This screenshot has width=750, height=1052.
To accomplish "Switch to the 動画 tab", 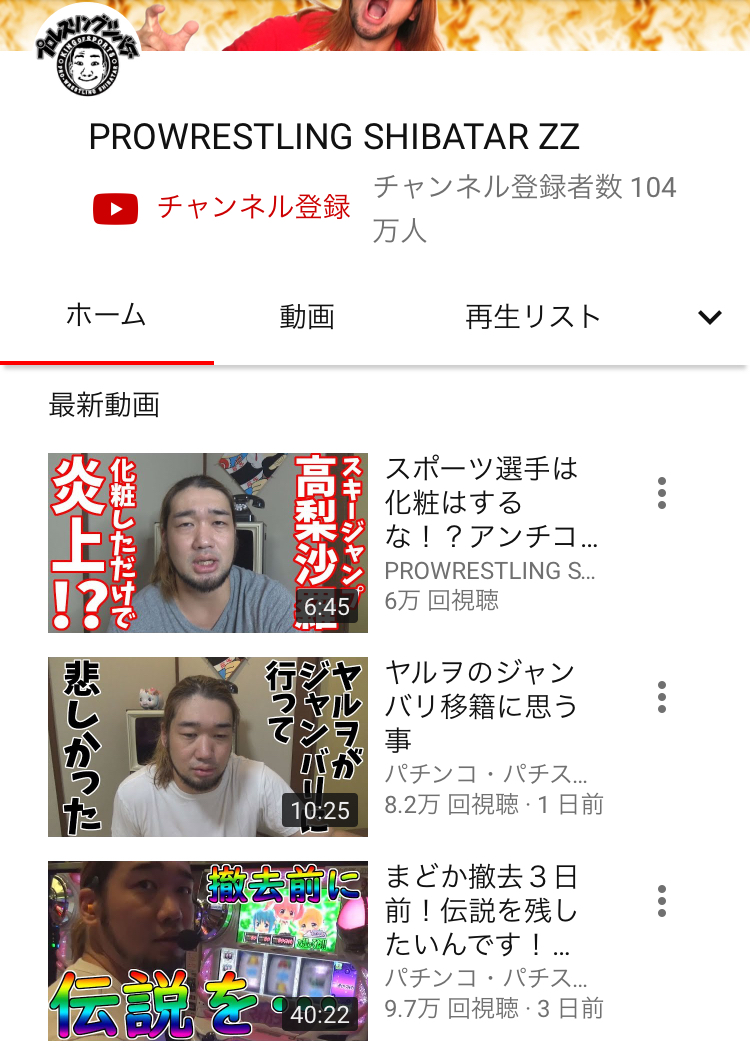I will pyautogui.click(x=307, y=317).
